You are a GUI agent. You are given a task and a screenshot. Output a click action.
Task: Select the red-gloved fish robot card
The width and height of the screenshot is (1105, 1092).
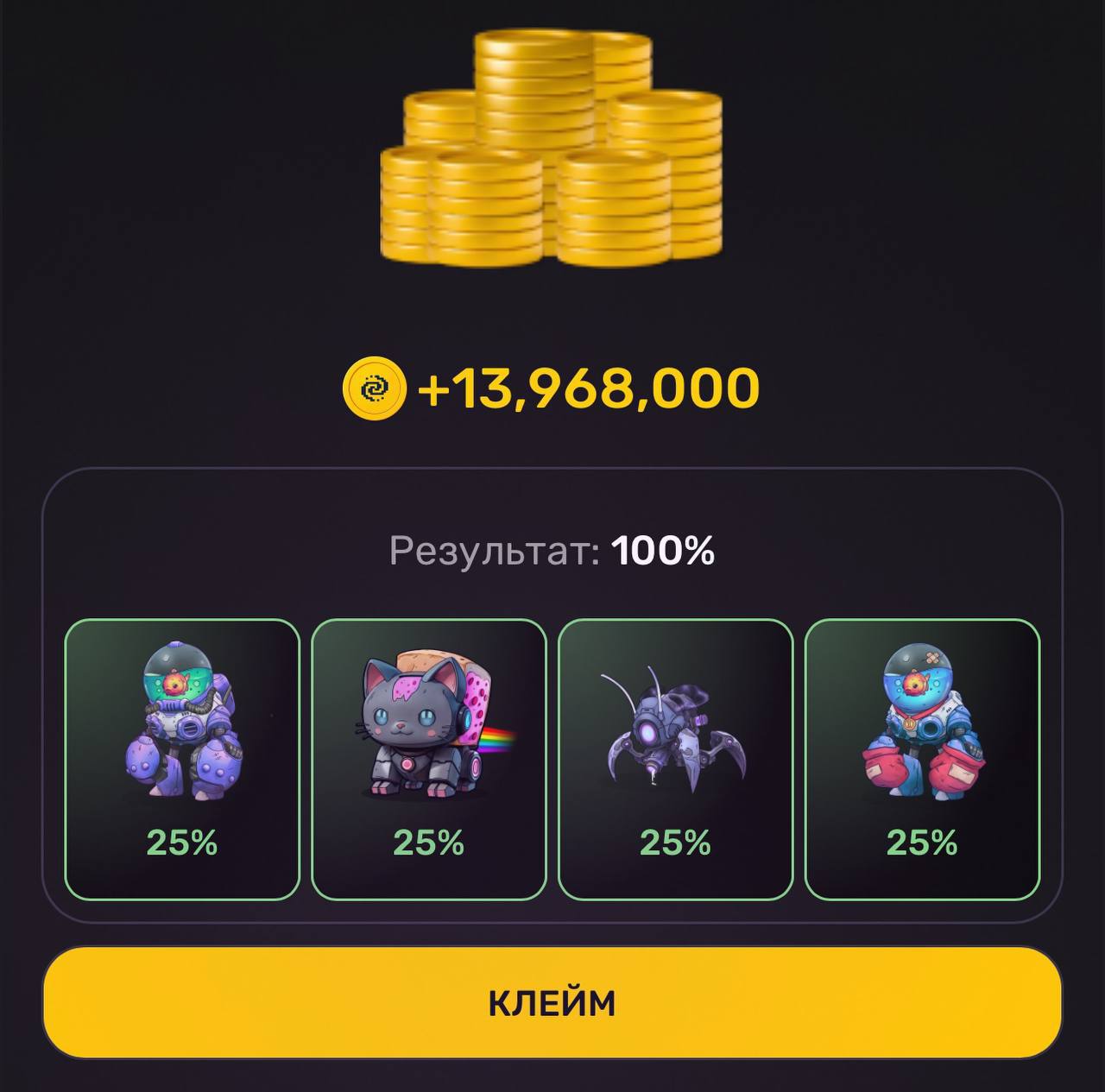[x=922, y=760]
